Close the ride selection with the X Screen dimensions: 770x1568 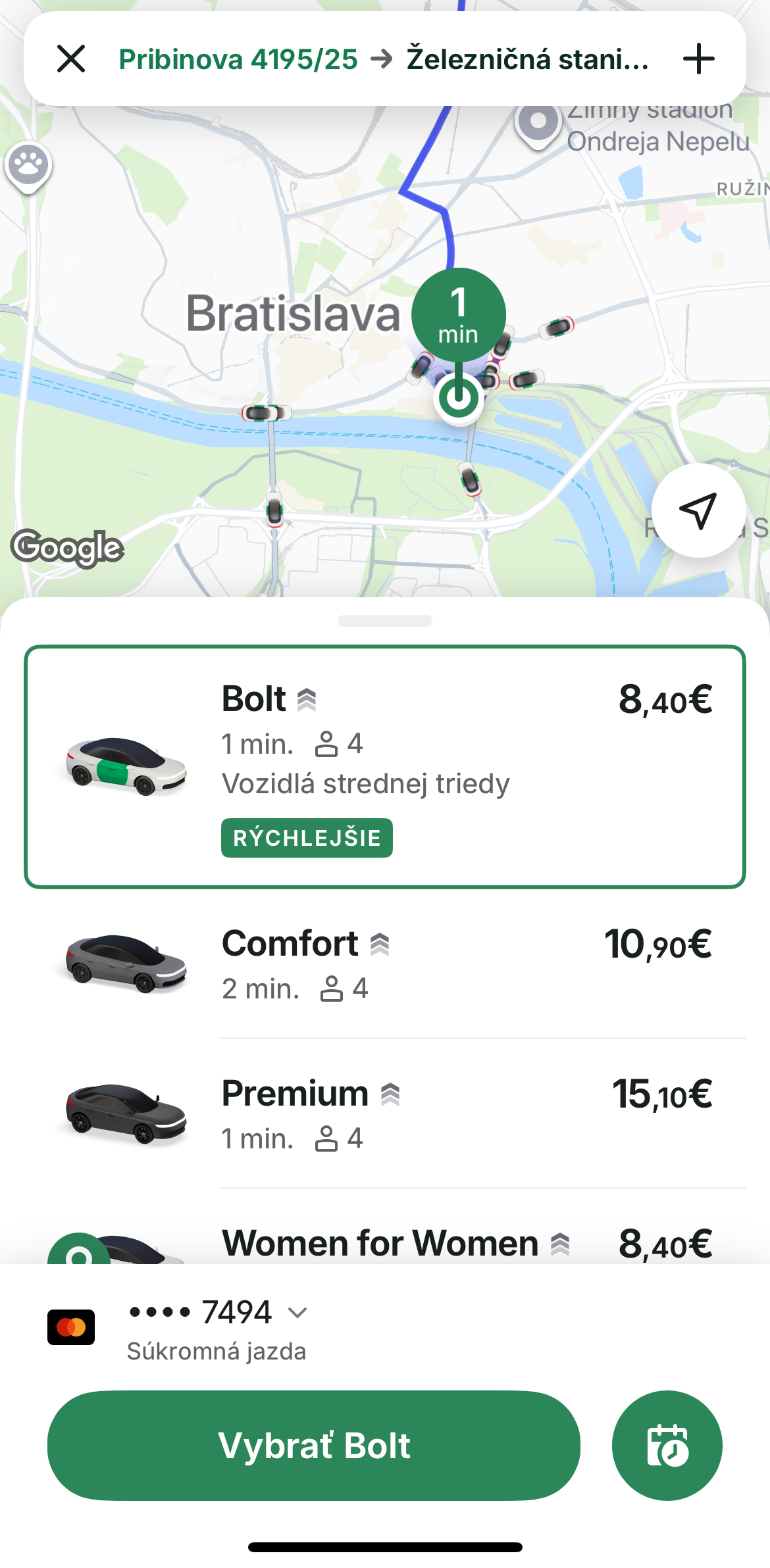point(72,58)
